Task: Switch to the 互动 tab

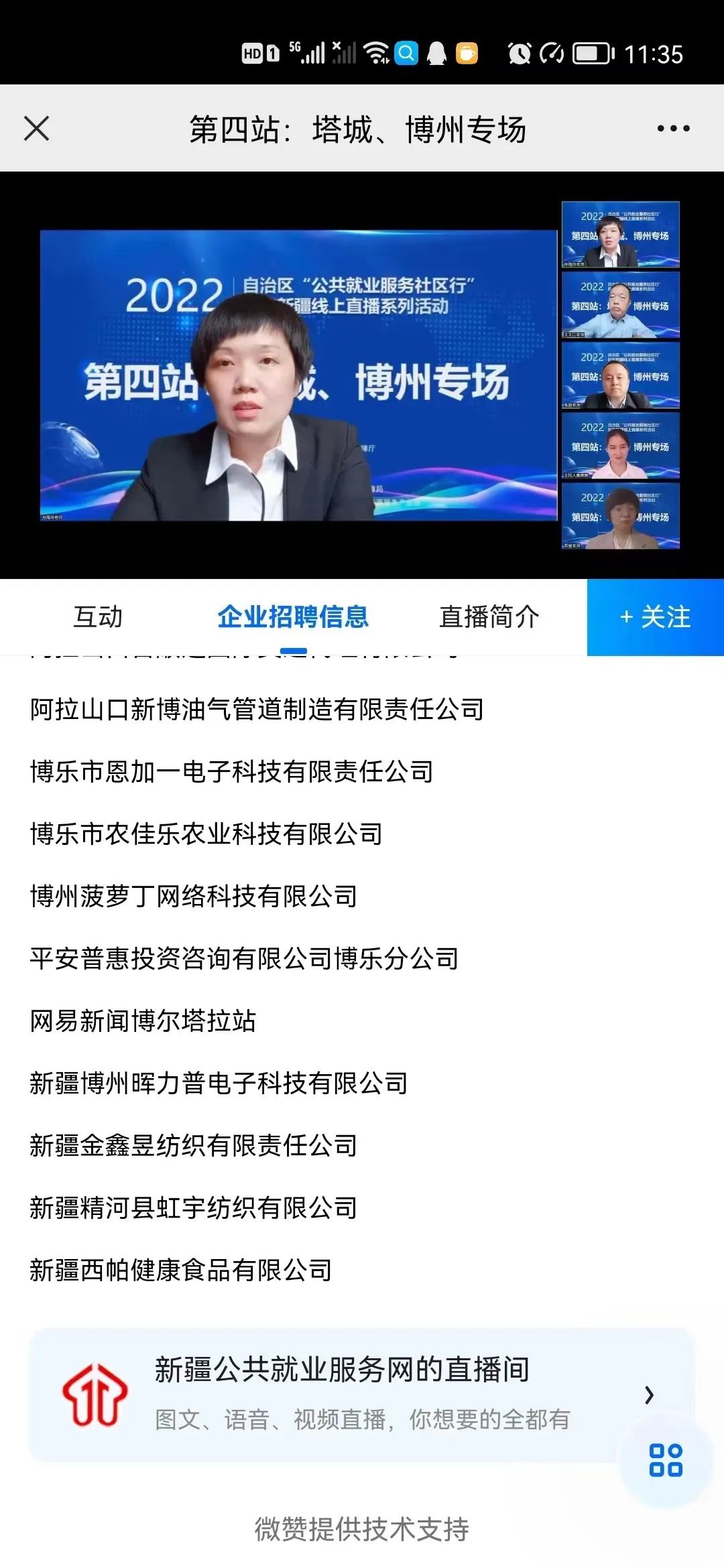Action: click(98, 617)
